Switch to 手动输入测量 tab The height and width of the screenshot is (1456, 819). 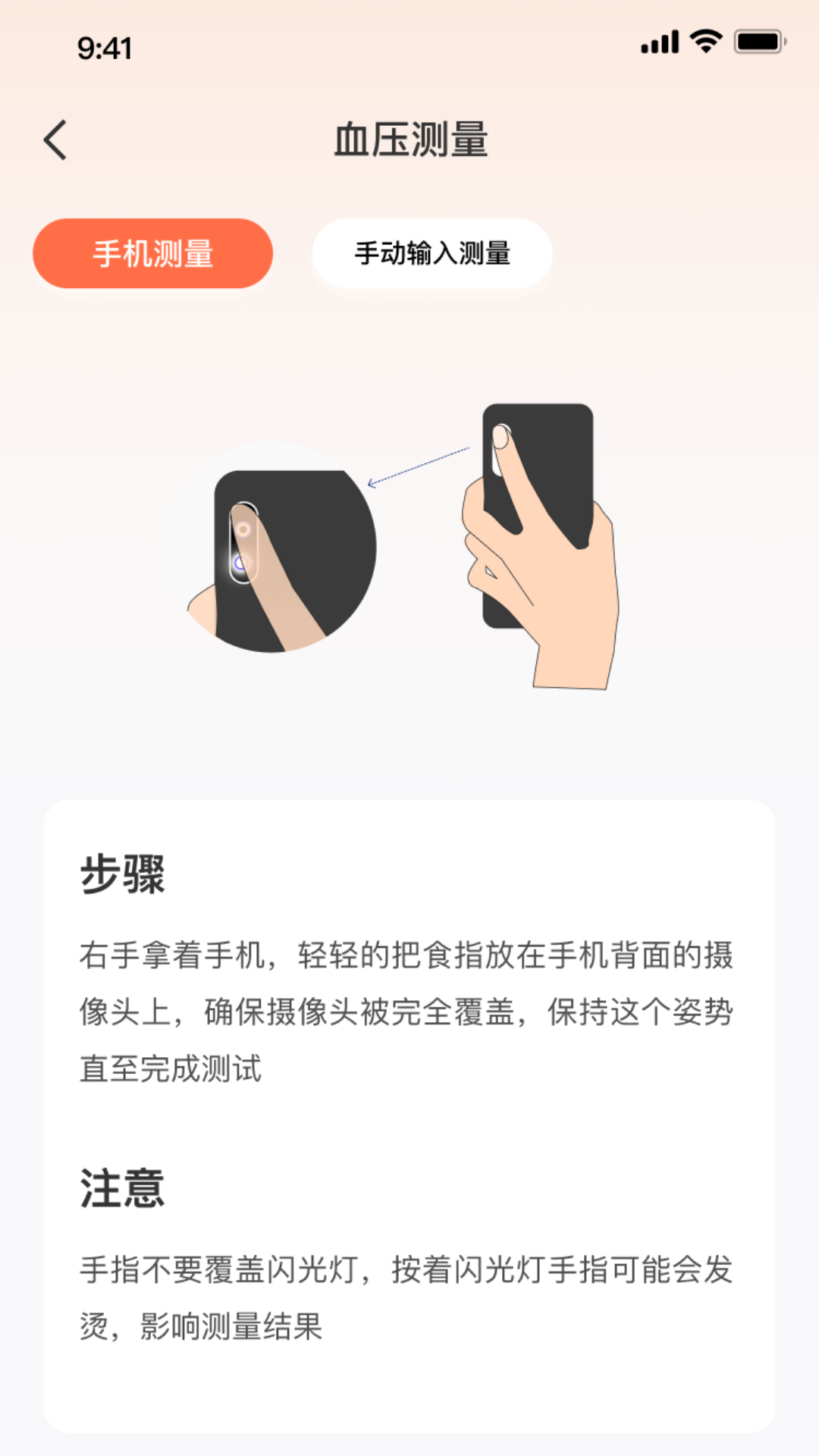431,253
